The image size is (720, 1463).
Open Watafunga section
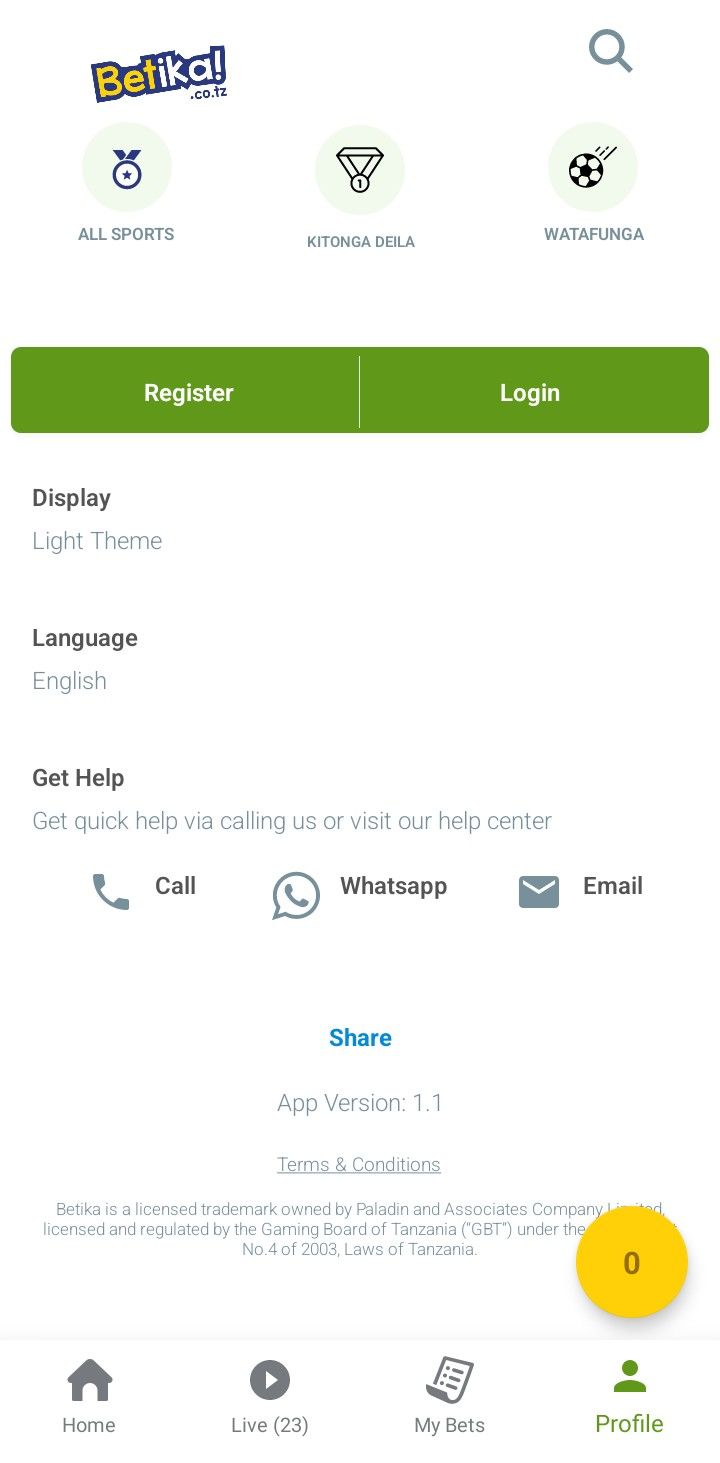click(593, 184)
